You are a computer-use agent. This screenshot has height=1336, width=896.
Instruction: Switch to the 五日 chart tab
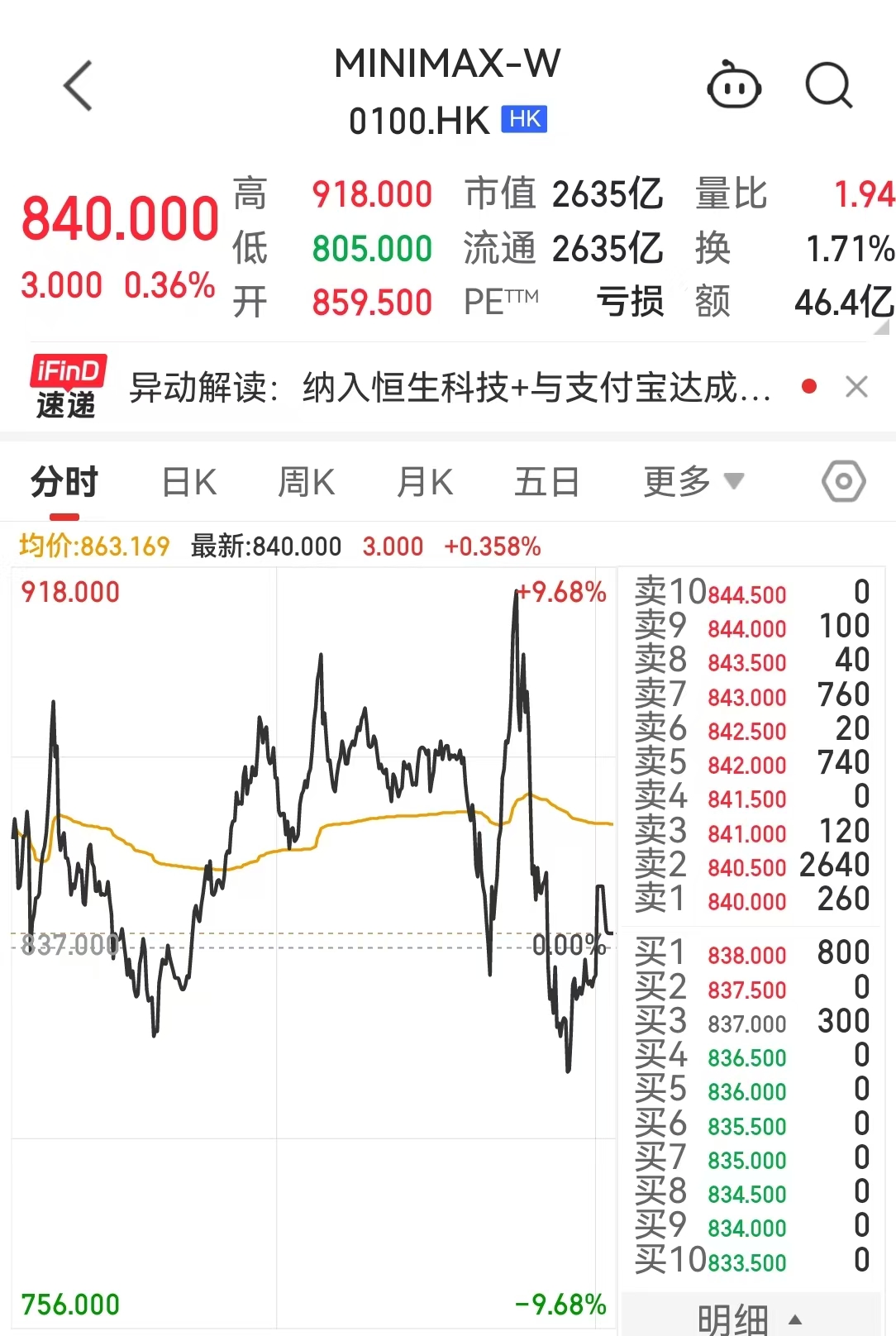click(x=546, y=482)
